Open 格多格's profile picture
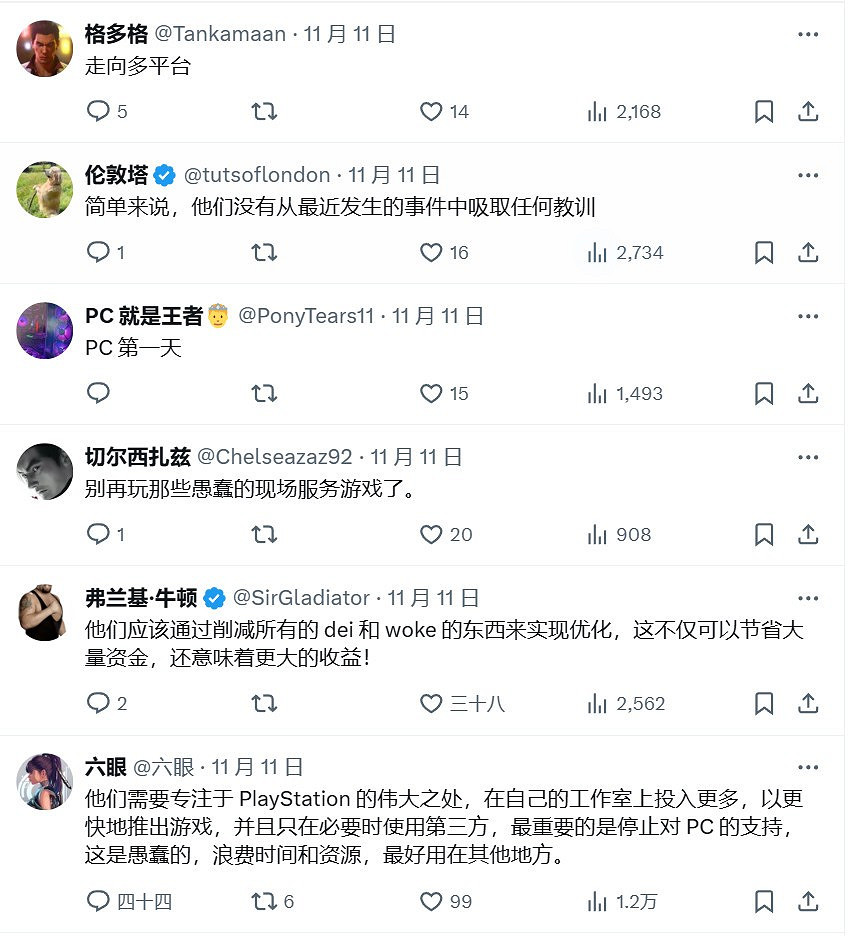 coord(45,49)
